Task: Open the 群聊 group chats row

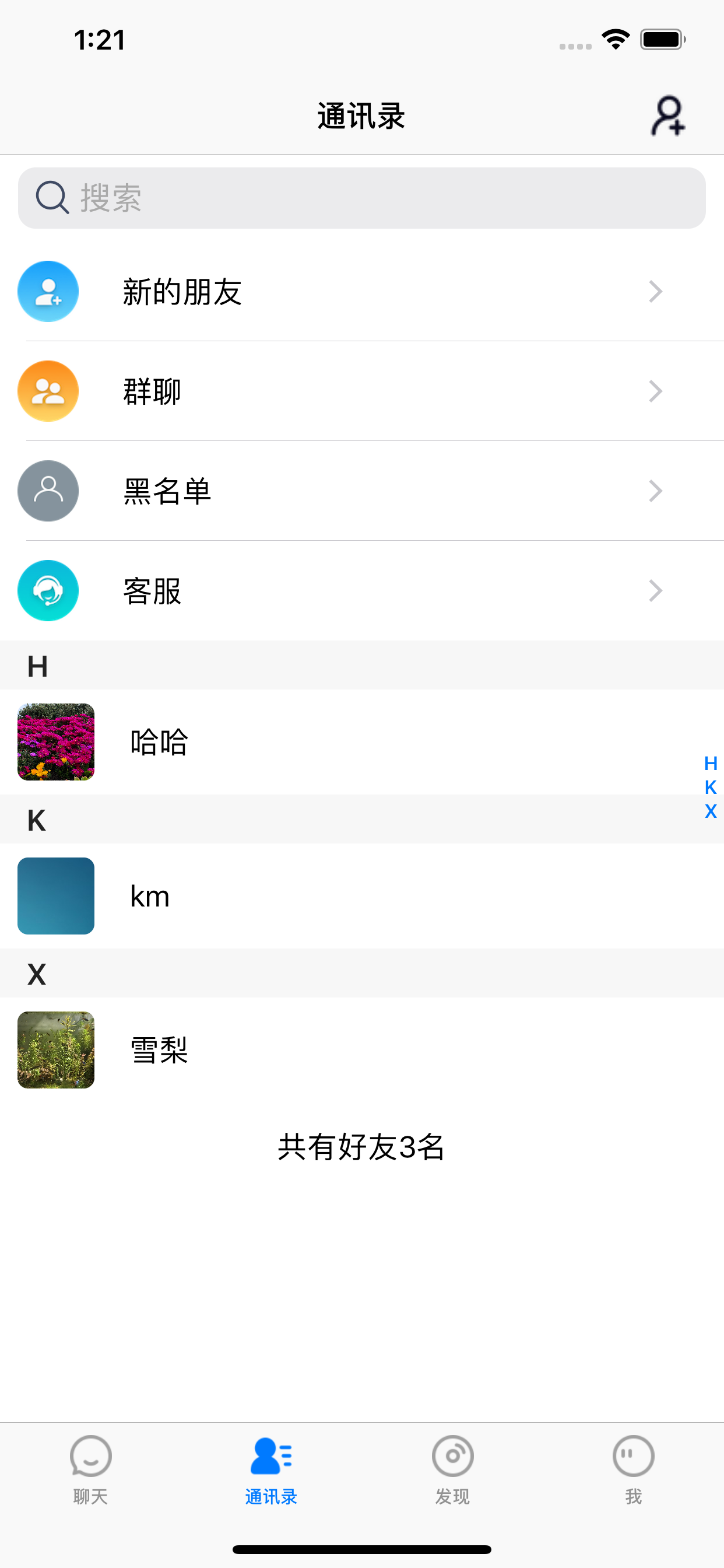Action: click(362, 391)
